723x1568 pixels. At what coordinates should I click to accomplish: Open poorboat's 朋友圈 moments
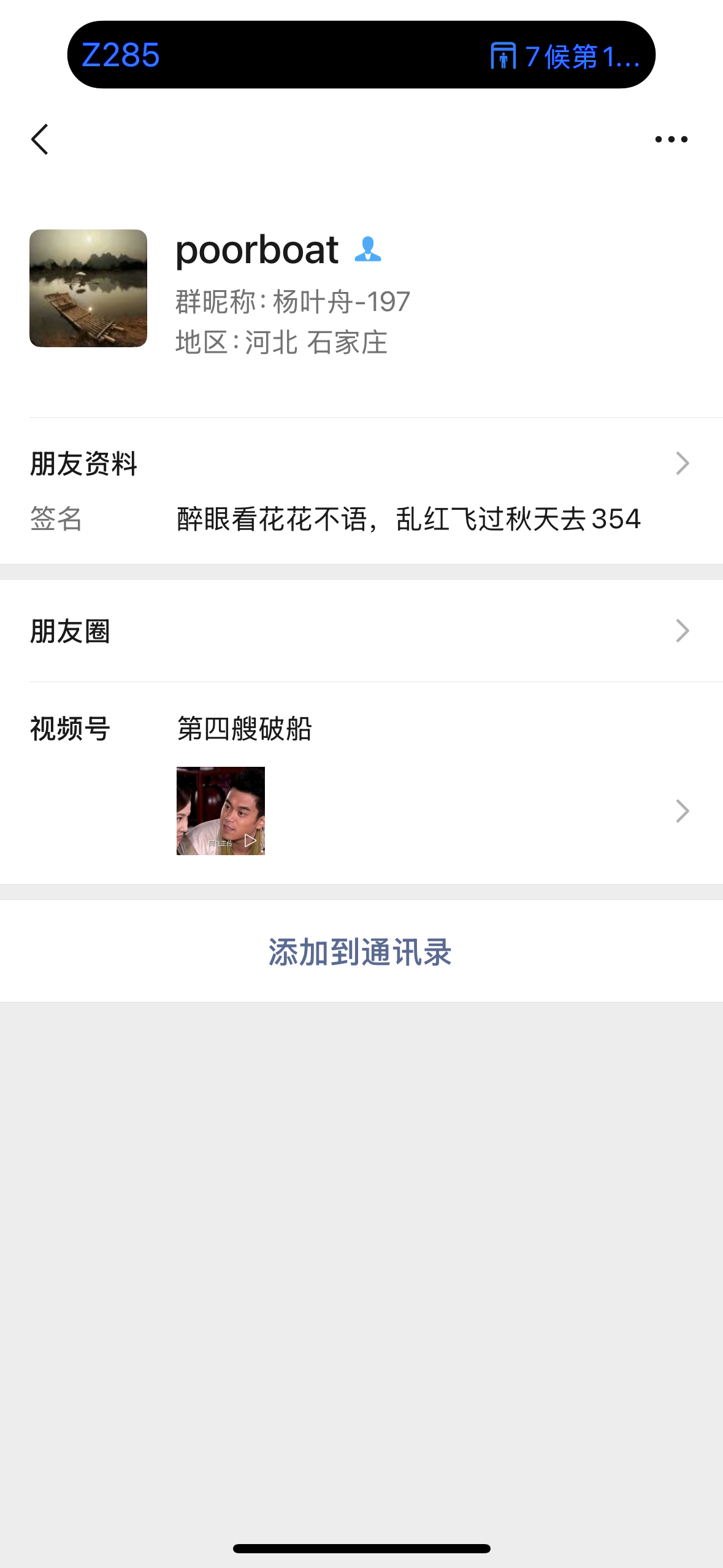(x=361, y=631)
